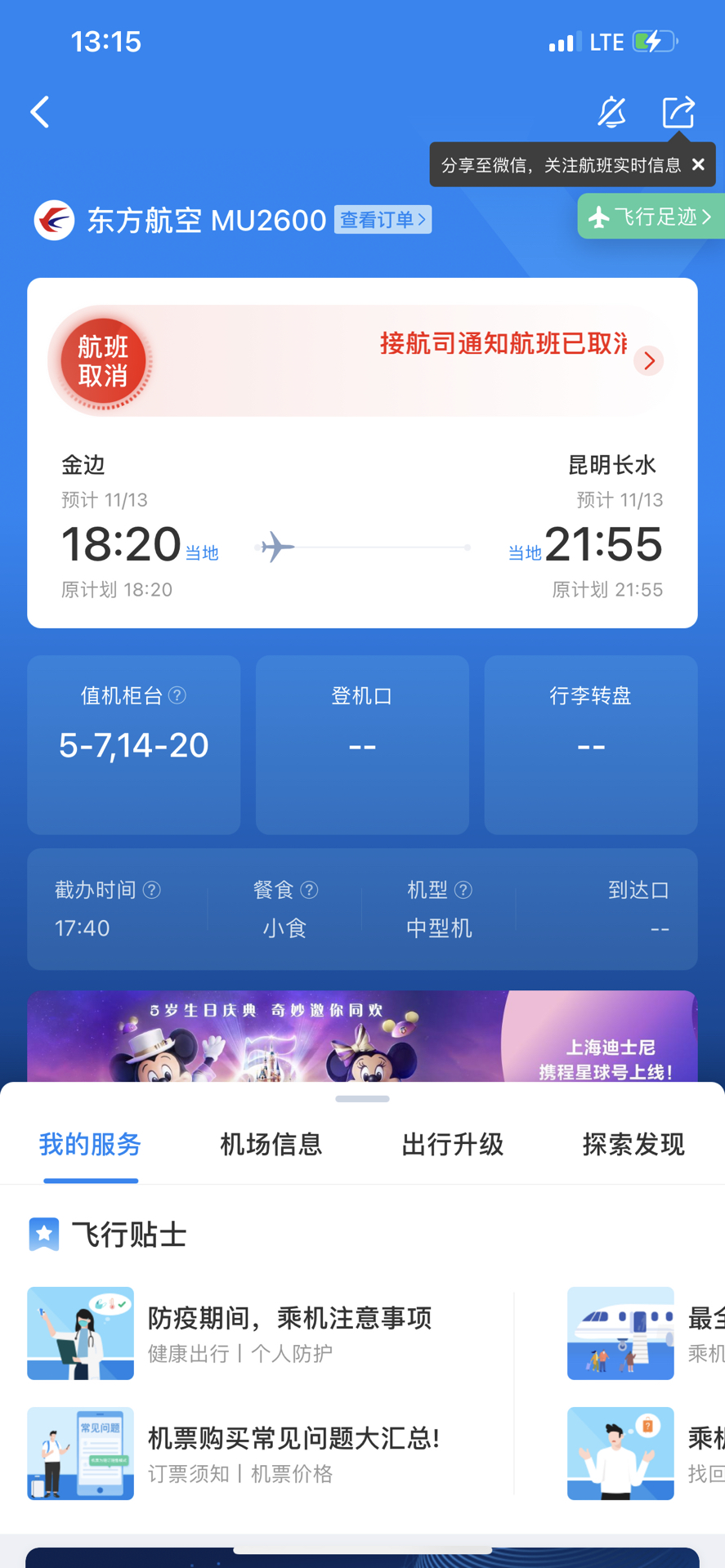Open the flight notification bell settings
The height and width of the screenshot is (1568, 725).
tap(611, 113)
